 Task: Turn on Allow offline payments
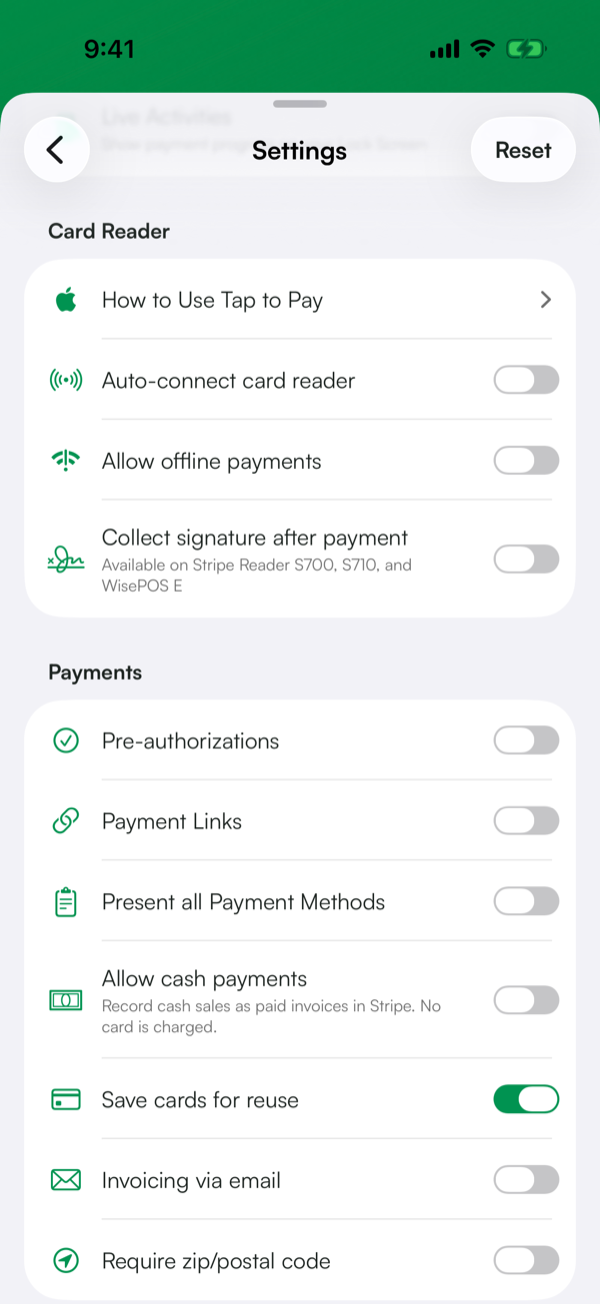point(526,461)
